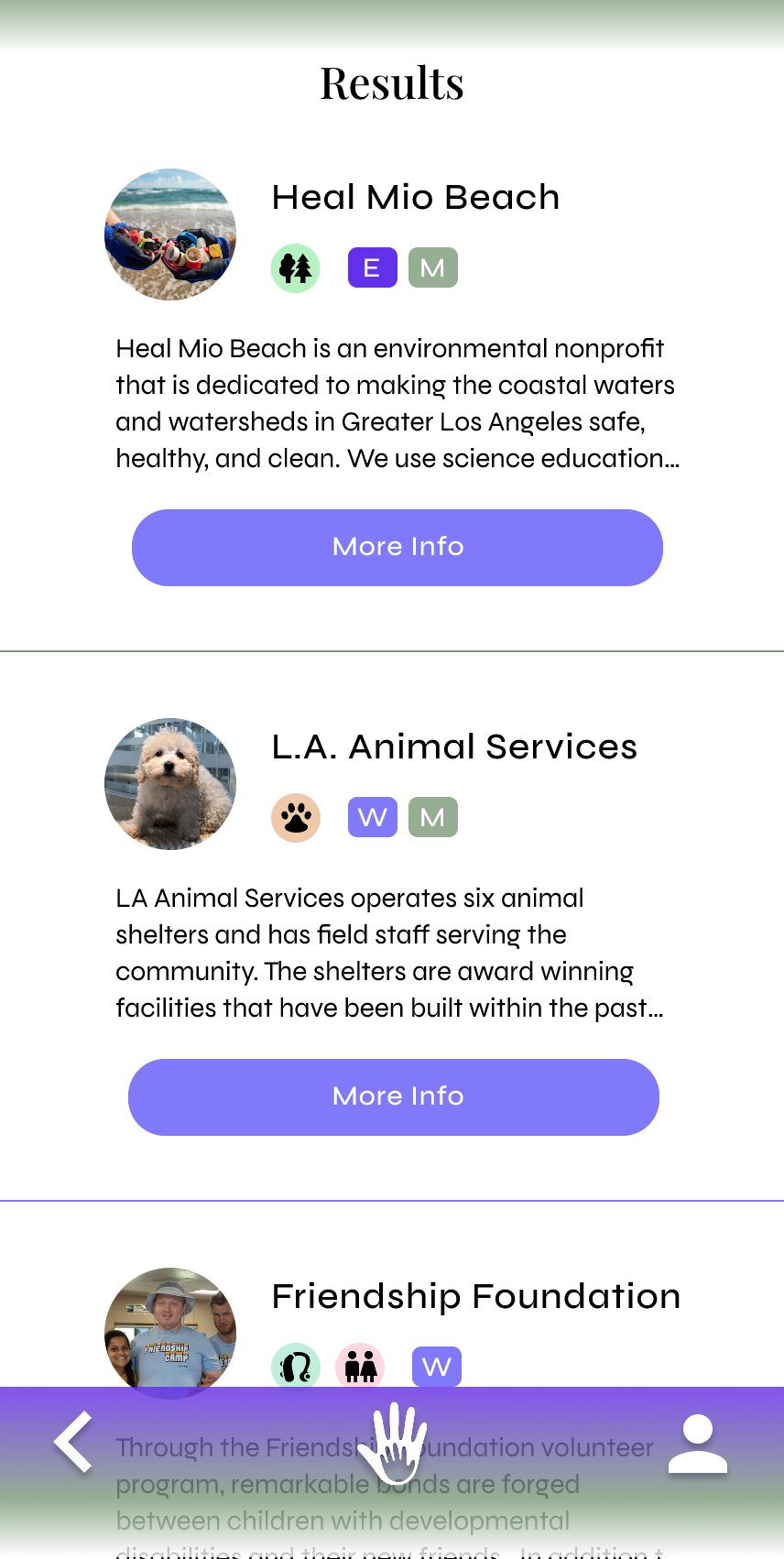The image size is (784, 1559).
Task: Open the Friendship Foundation result
Action: pos(476,1296)
